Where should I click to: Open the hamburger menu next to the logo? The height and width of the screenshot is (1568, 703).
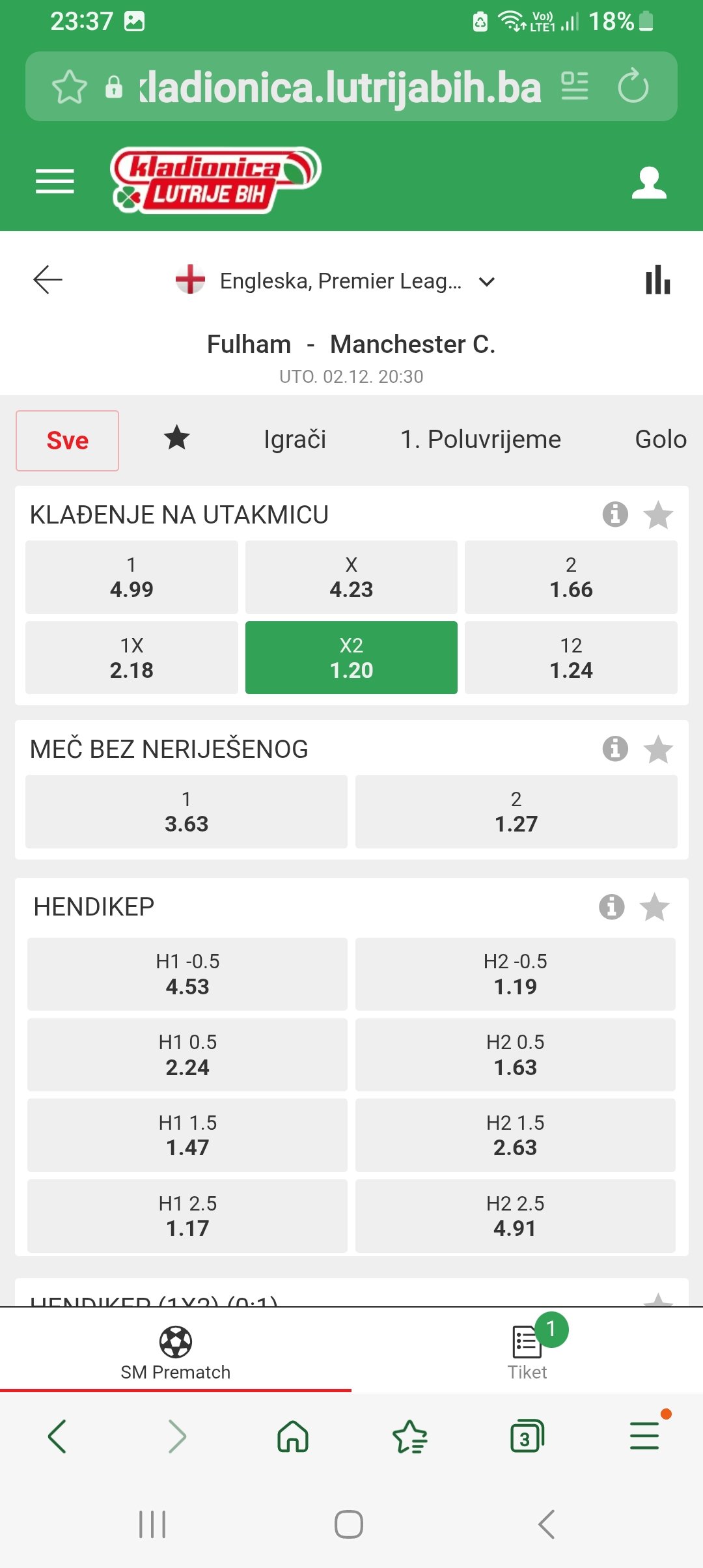point(55,181)
